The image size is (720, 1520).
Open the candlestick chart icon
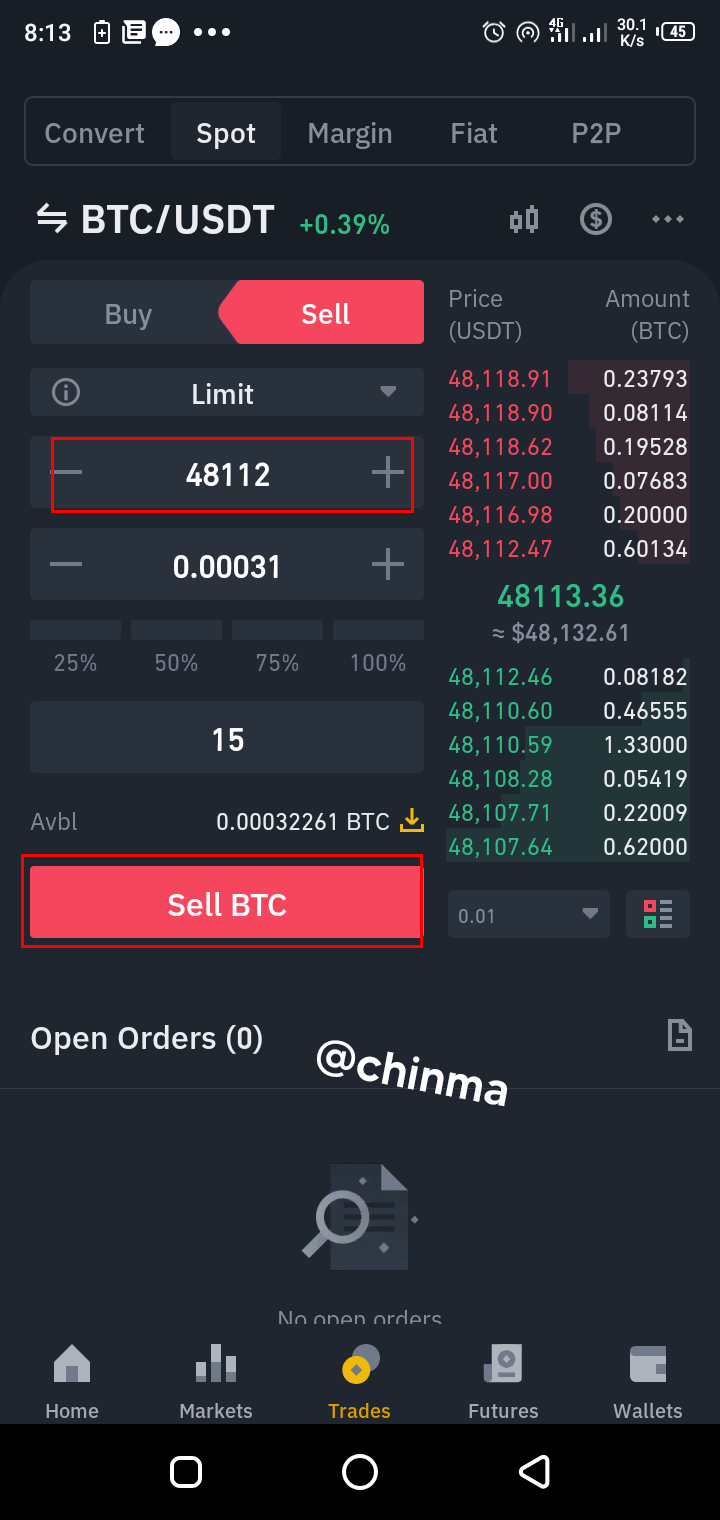(524, 219)
